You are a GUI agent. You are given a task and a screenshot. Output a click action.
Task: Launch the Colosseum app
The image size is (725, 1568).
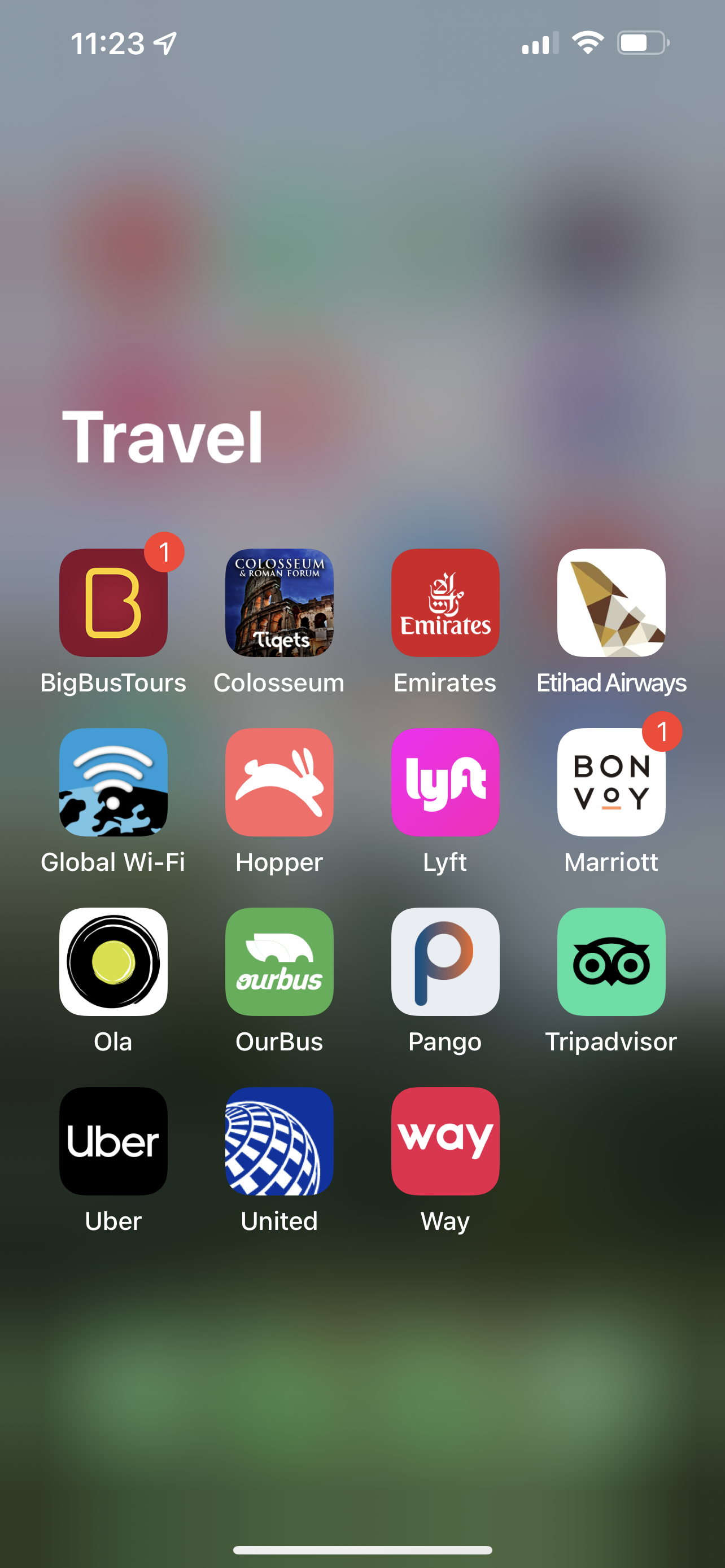[x=279, y=603]
